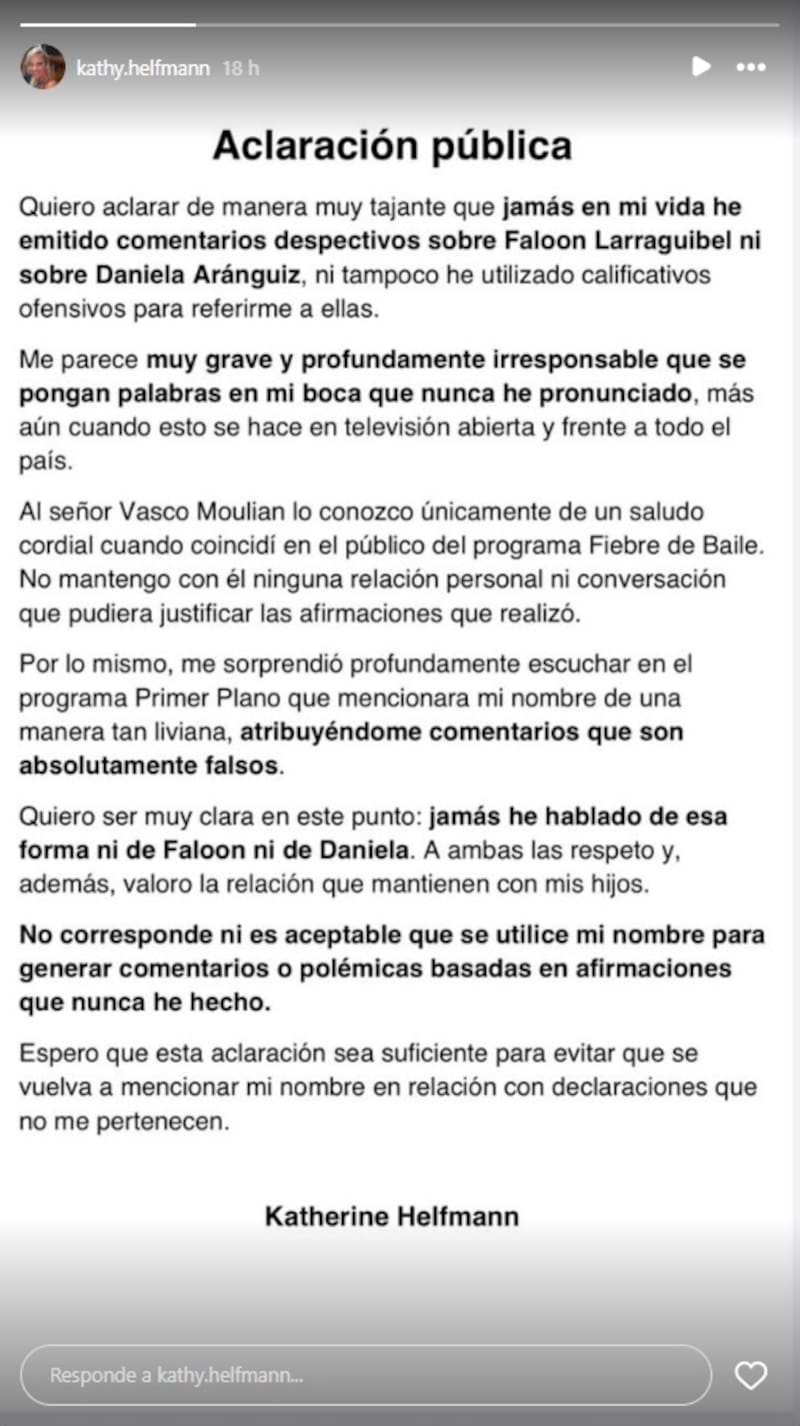Resume story playback
The height and width of the screenshot is (1426, 800).
click(701, 67)
